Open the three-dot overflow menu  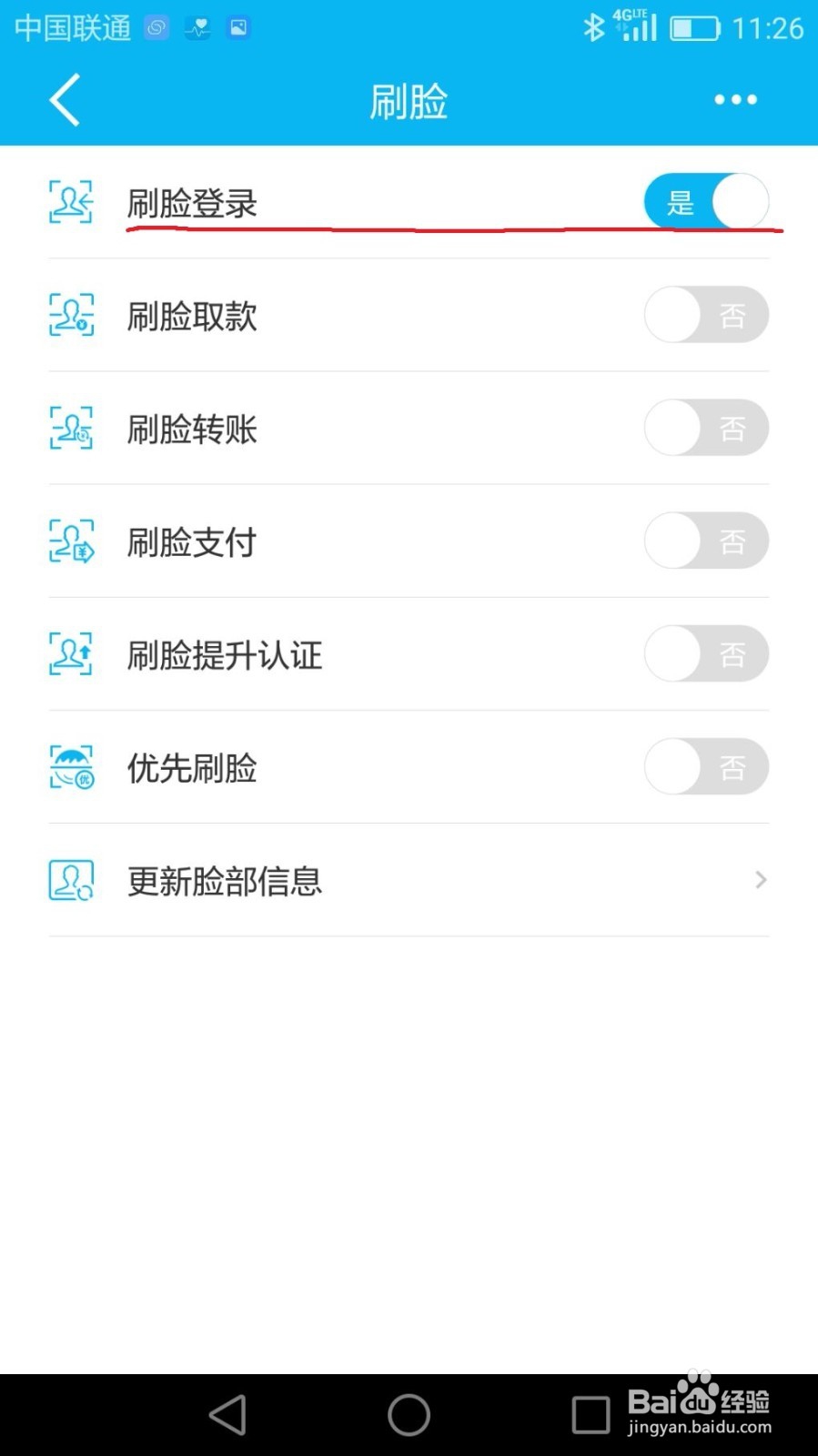tap(735, 100)
